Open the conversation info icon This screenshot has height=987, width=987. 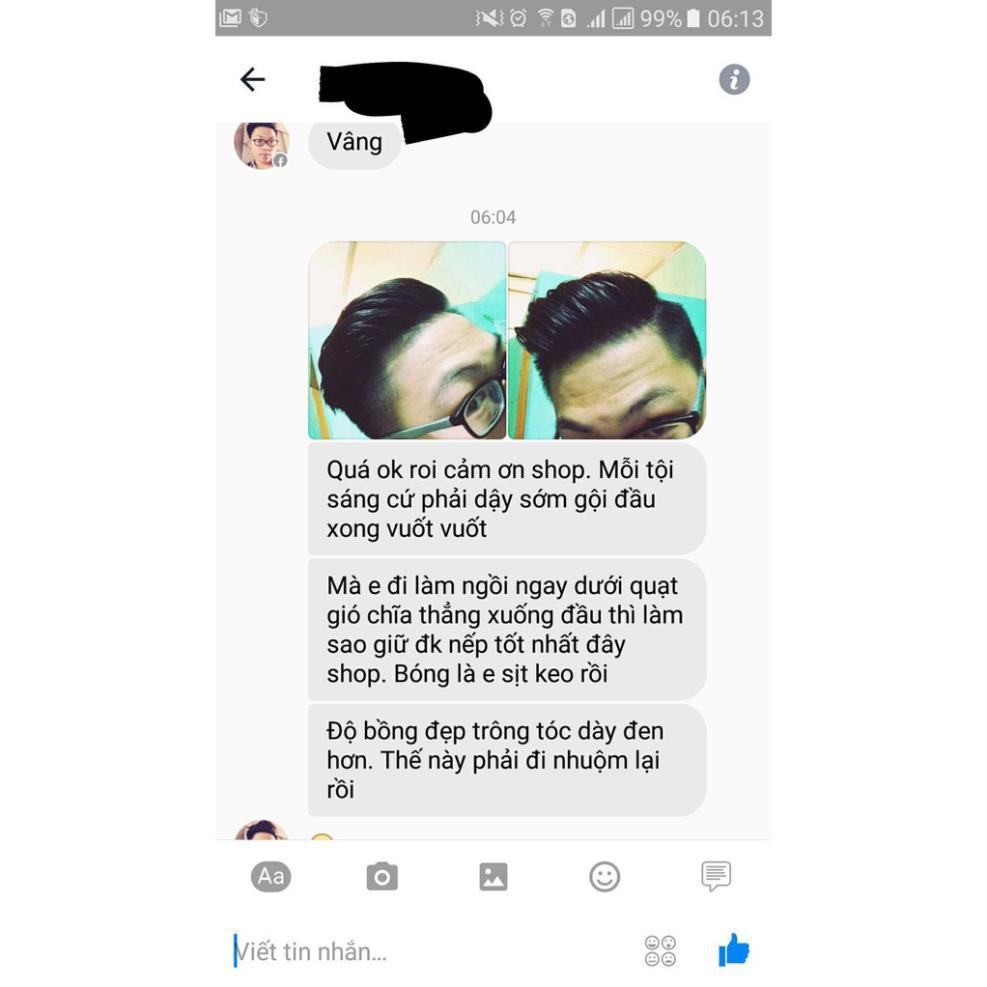tap(734, 79)
